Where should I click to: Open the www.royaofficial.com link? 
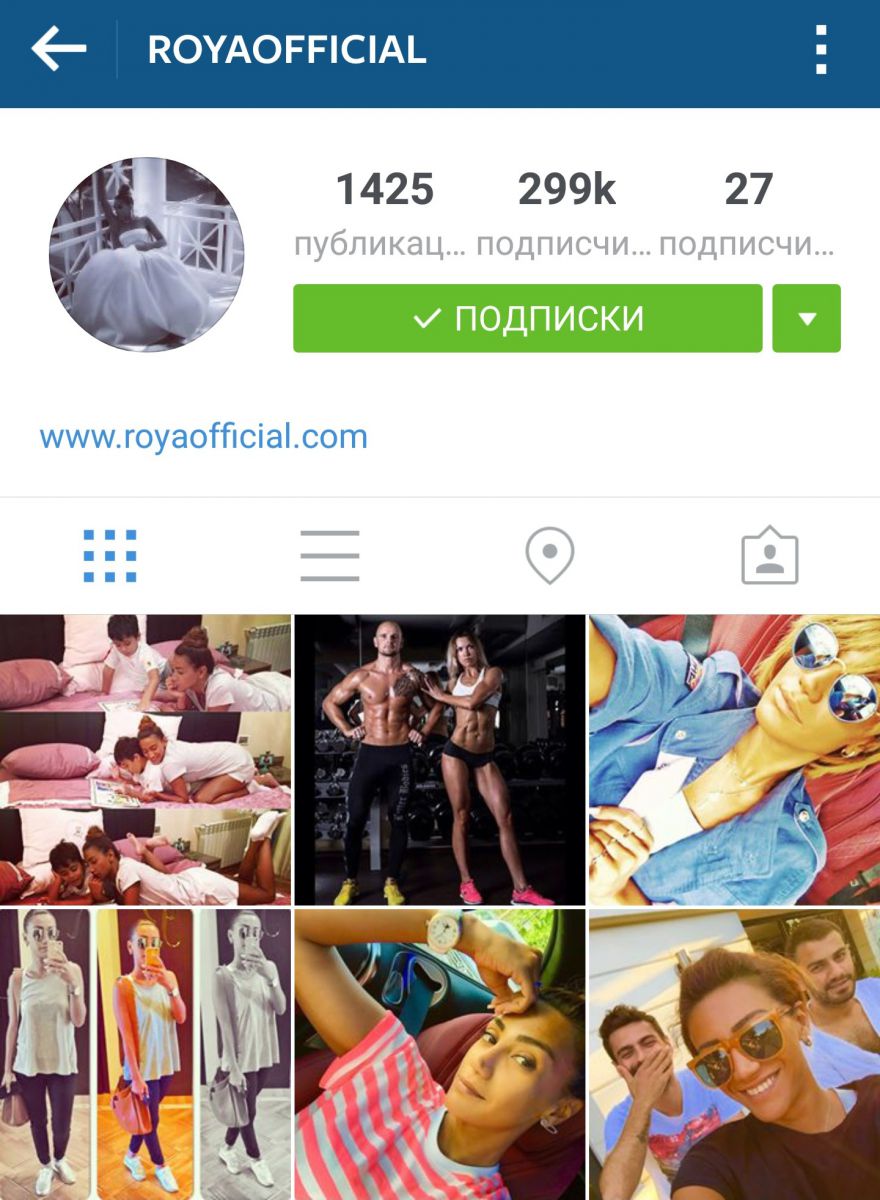(x=204, y=437)
